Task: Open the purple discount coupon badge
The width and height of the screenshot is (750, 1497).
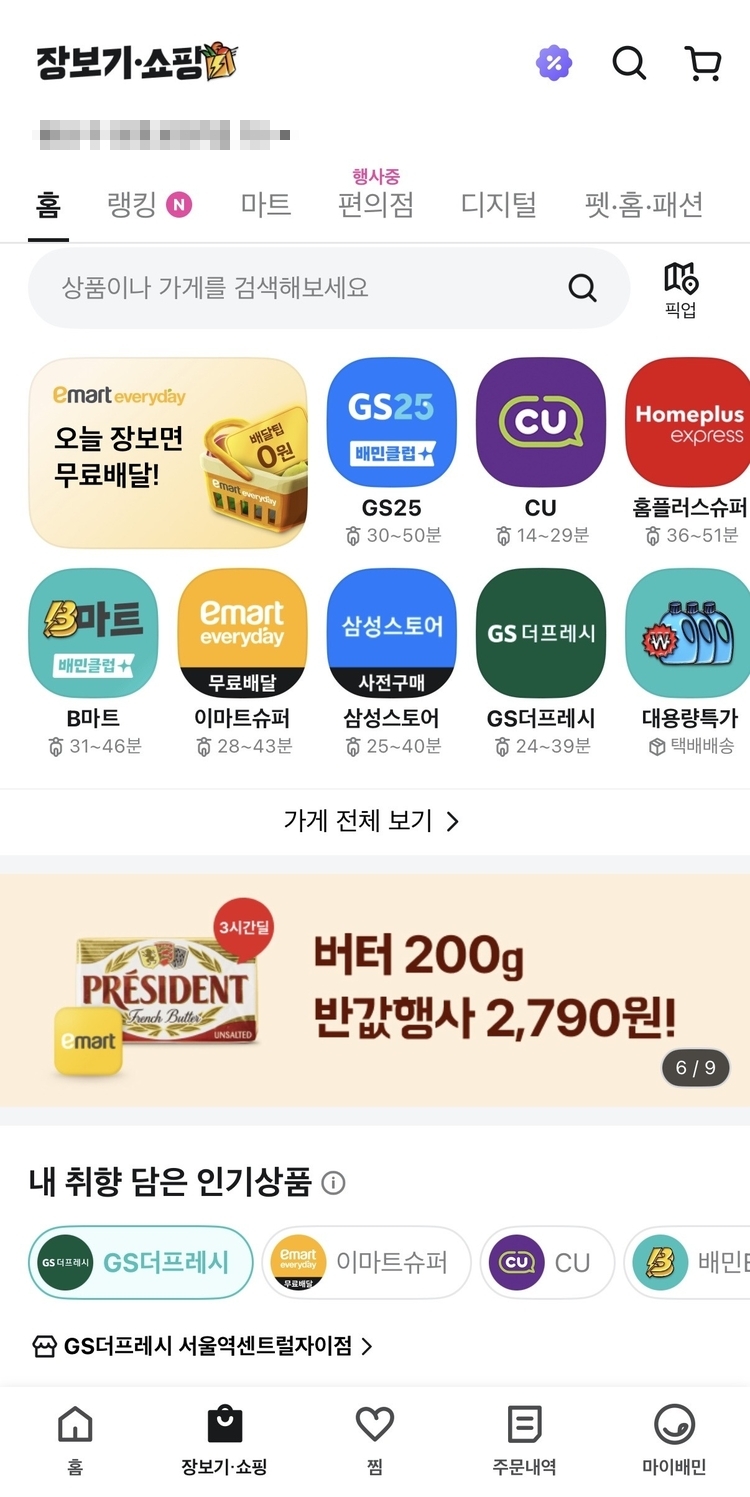Action: click(x=554, y=64)
